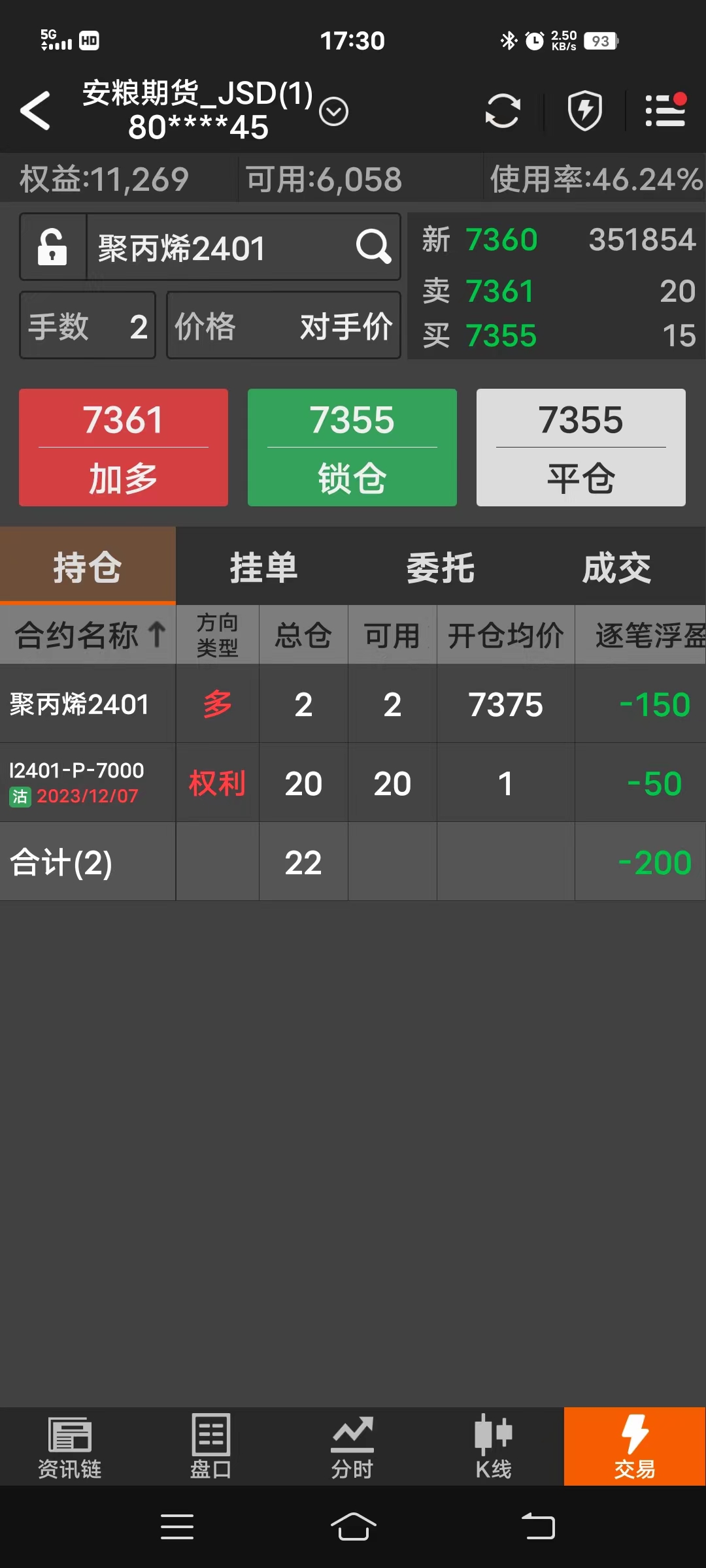Open the 资讯链 news tab
This screenshot has width=706, height=1568.
(70, 1446)
